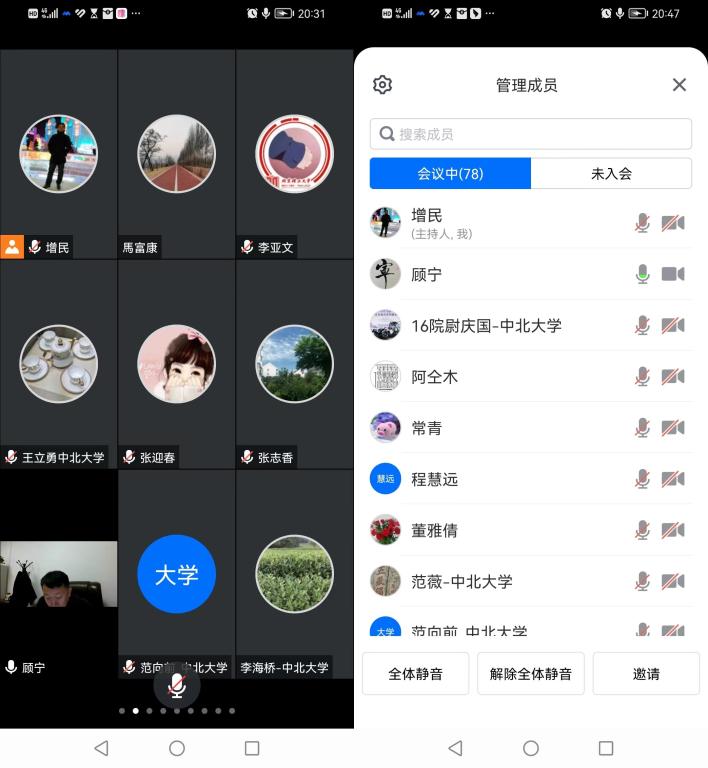Mute everyone with 全体静音
Image resolution: width=708 pixels, height=768 pixels.
pyautogui.click(x=415, y=674)
